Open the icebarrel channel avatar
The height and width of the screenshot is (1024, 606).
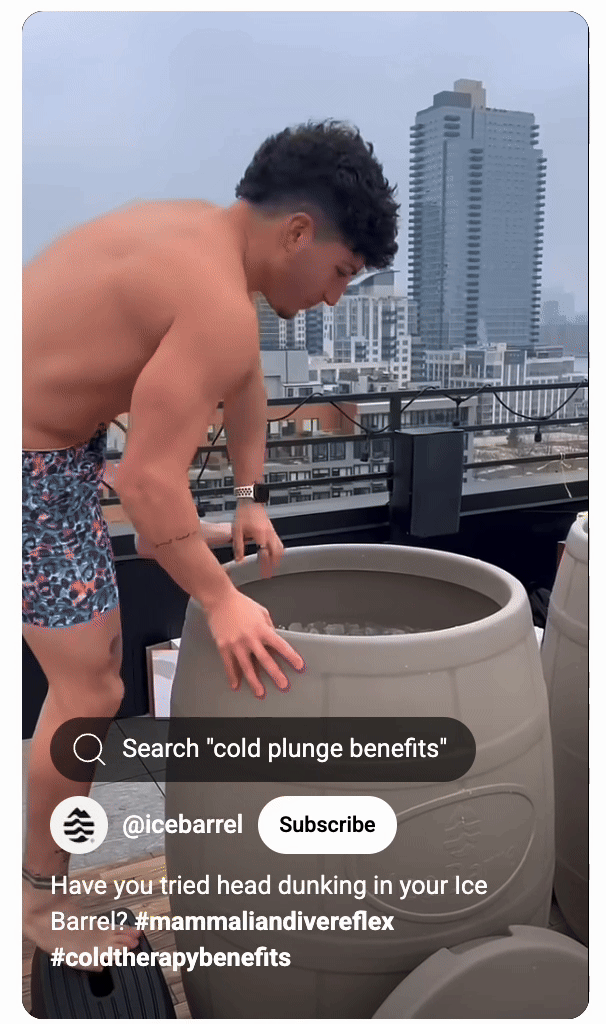pyautogui.click(x=79, y=825)
